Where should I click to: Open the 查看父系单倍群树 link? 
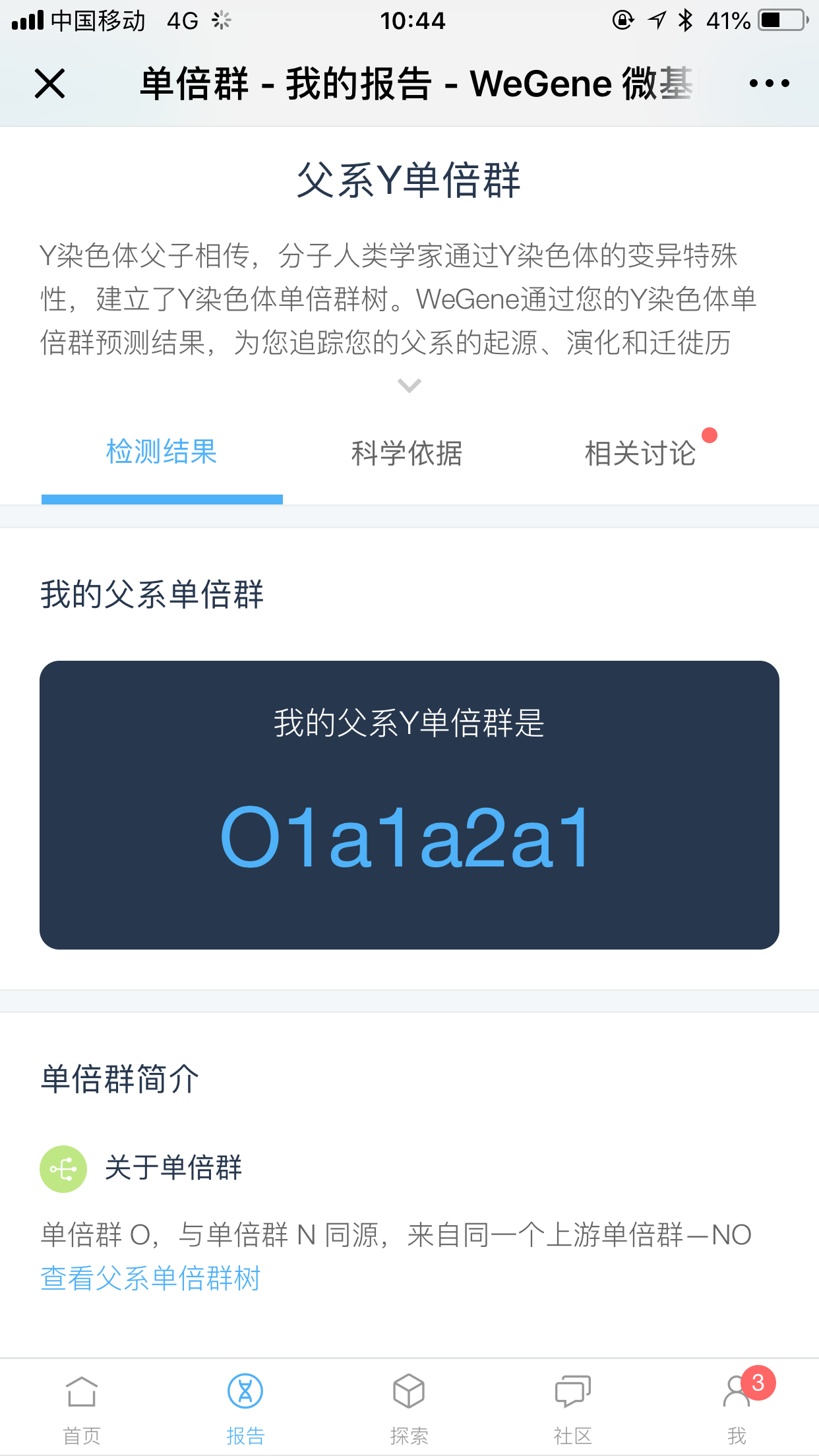pos(150,1278)
